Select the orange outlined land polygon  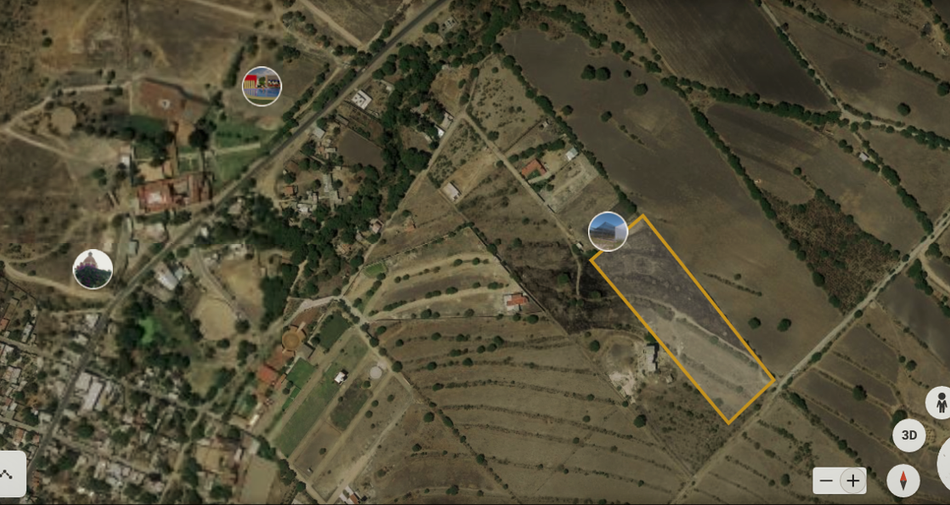click(x=682, y=318)
